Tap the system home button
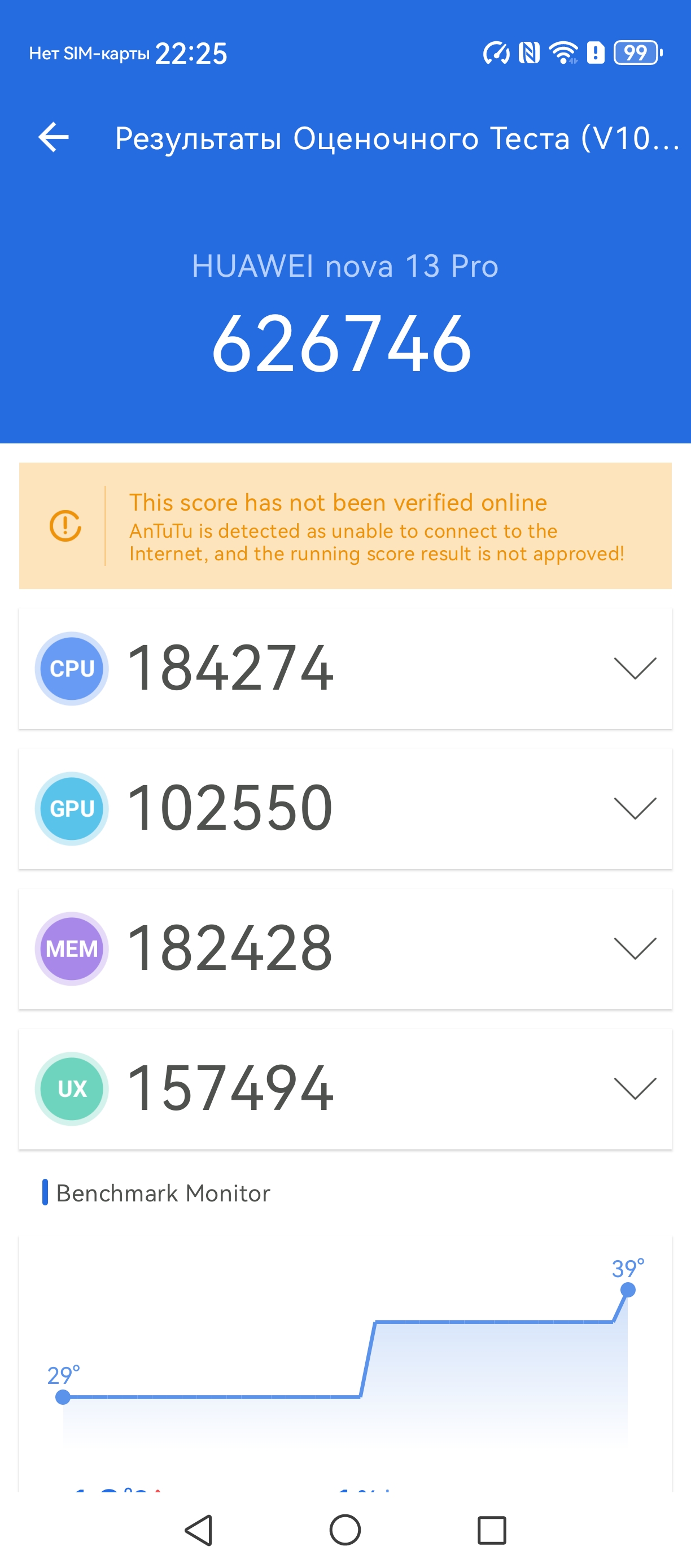 click(345, 1530)
